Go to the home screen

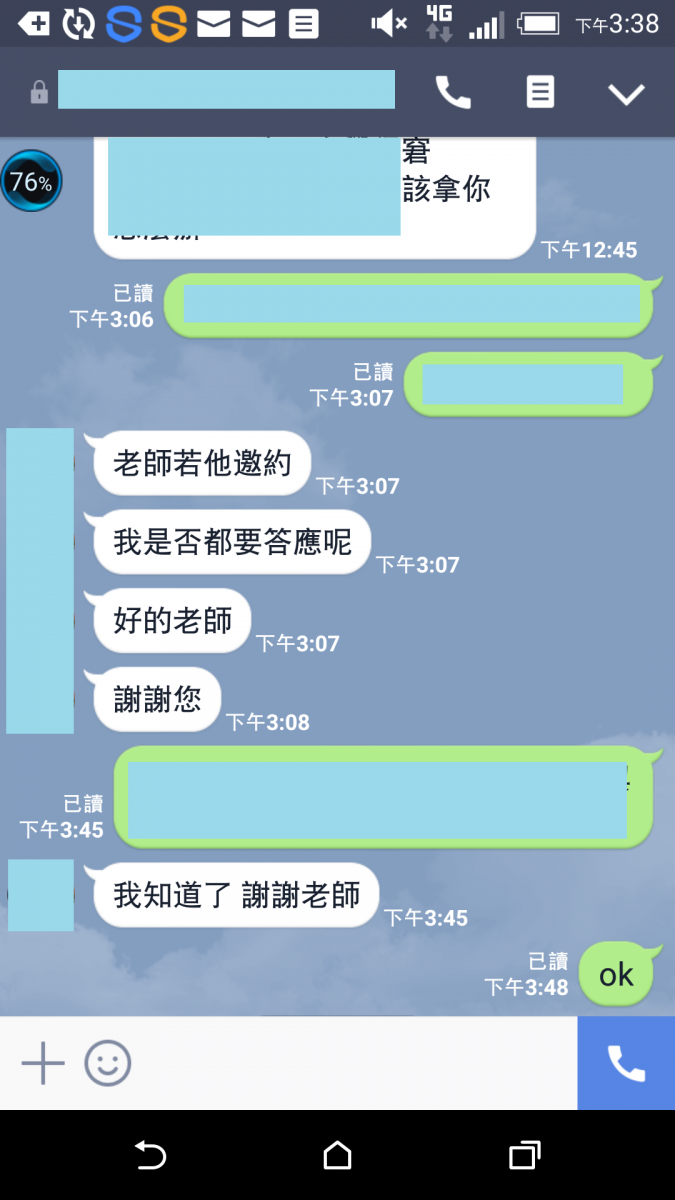click(x=338, y=1156)
